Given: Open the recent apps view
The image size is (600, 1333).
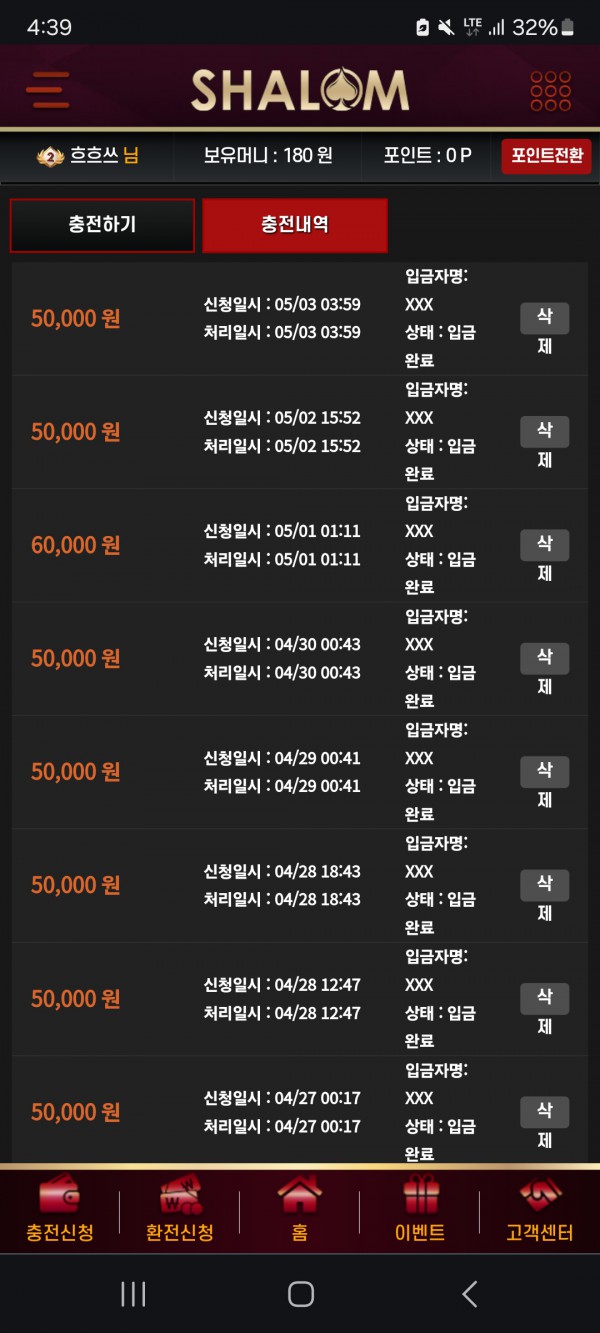Looking at the screenshot, I should click(133, 1294).
